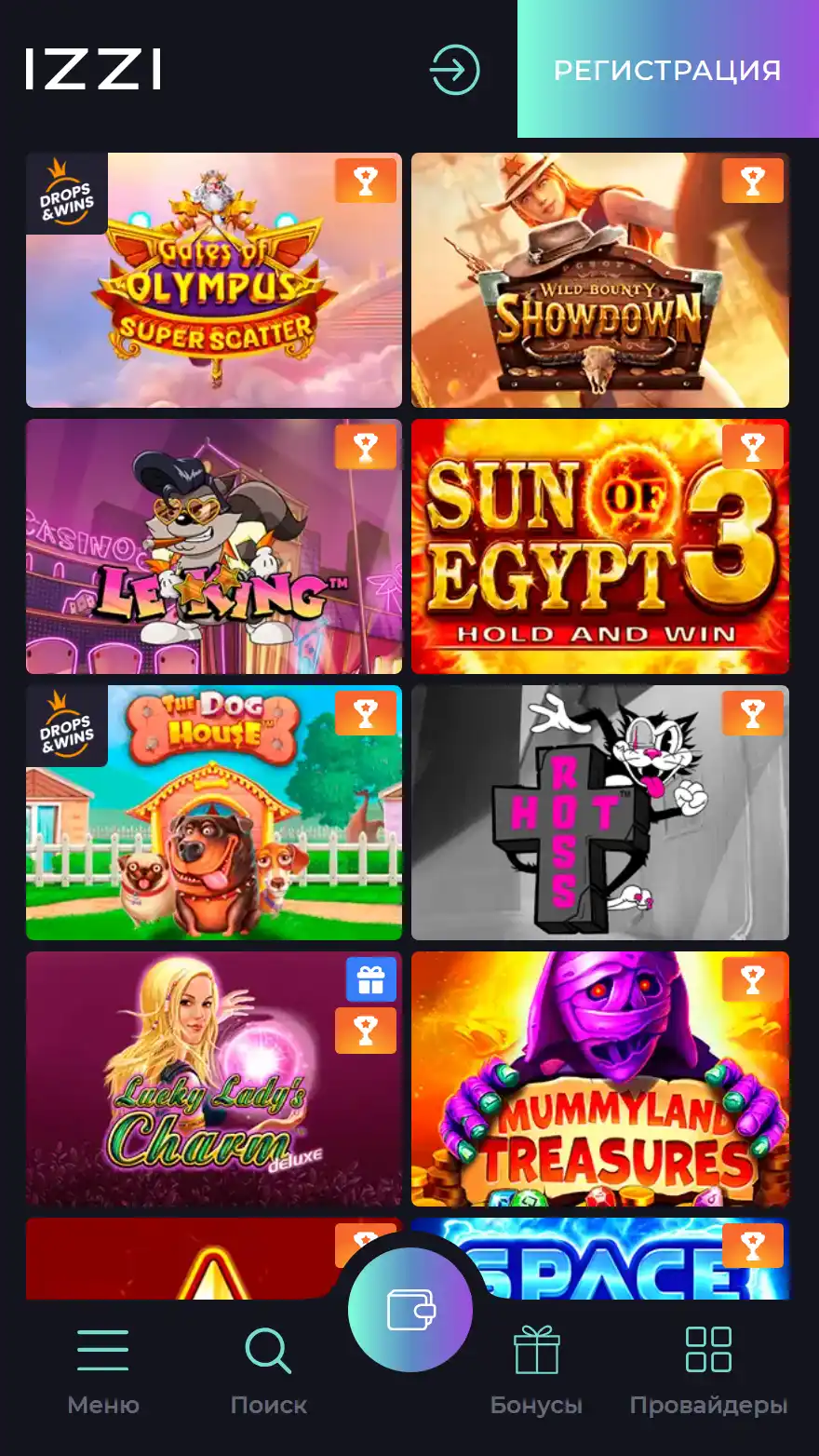Open Sun of Egypt 3 game
This screenshot has height=1456, width=819.
pyautogui.click(x=599, y=546)
